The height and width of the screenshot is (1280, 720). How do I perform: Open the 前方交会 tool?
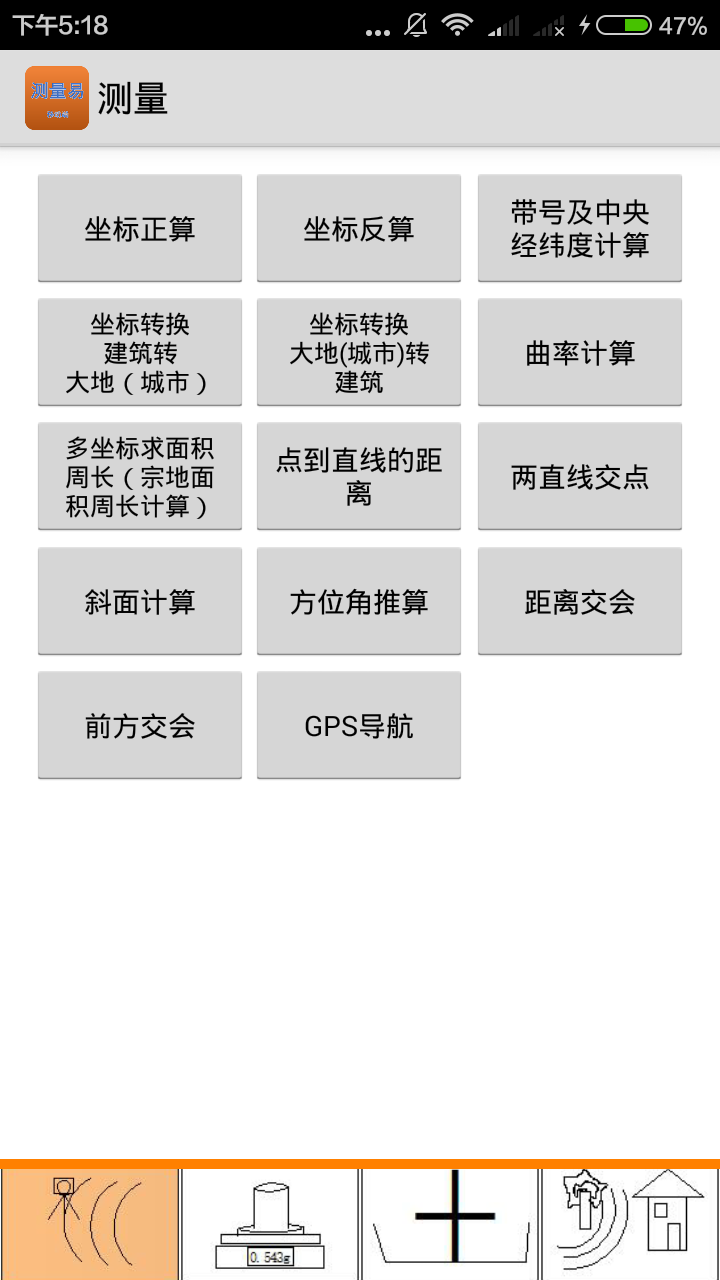click(140, 726)
